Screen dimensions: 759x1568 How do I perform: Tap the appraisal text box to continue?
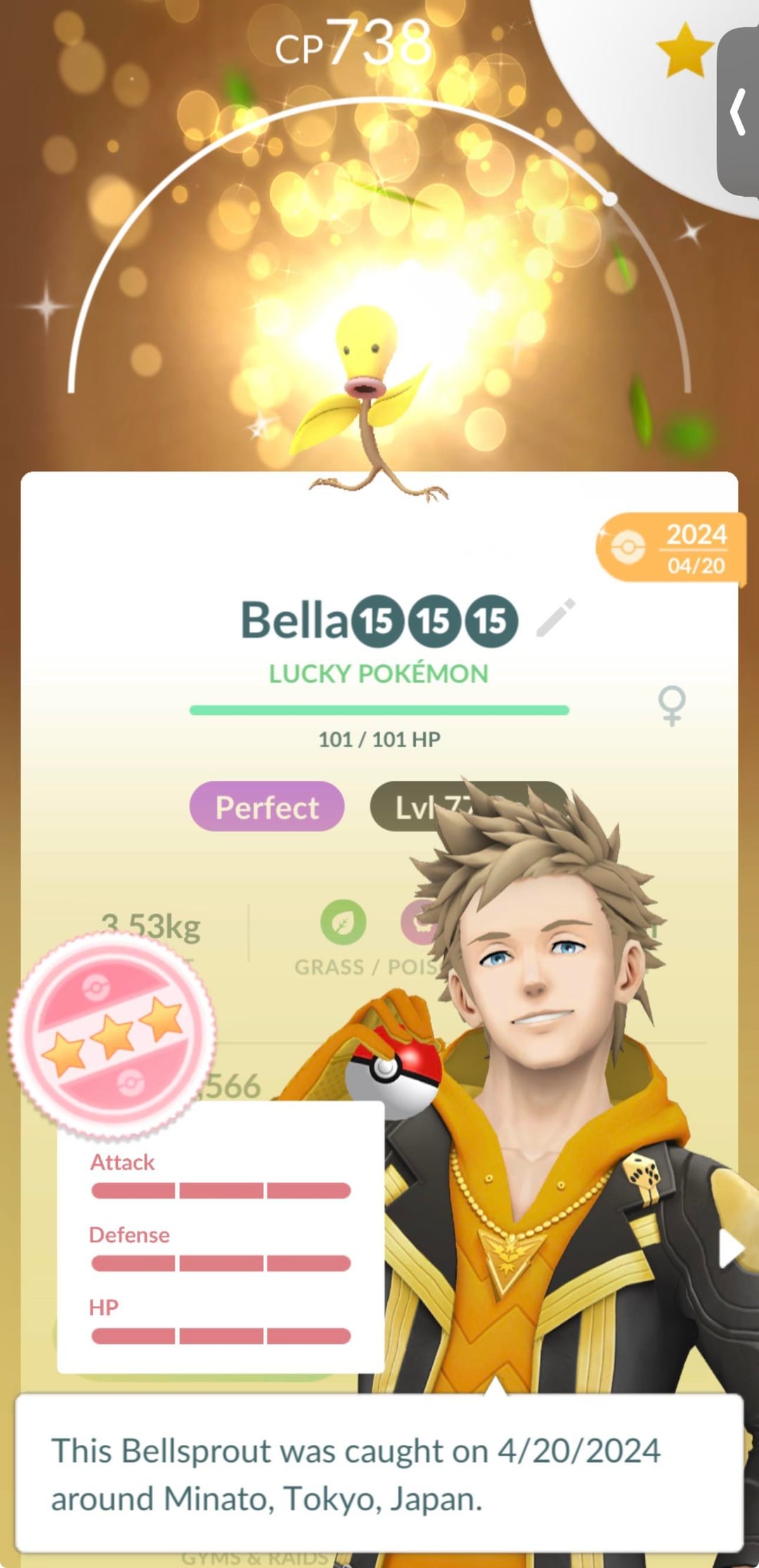click(x=379, y=1473)
